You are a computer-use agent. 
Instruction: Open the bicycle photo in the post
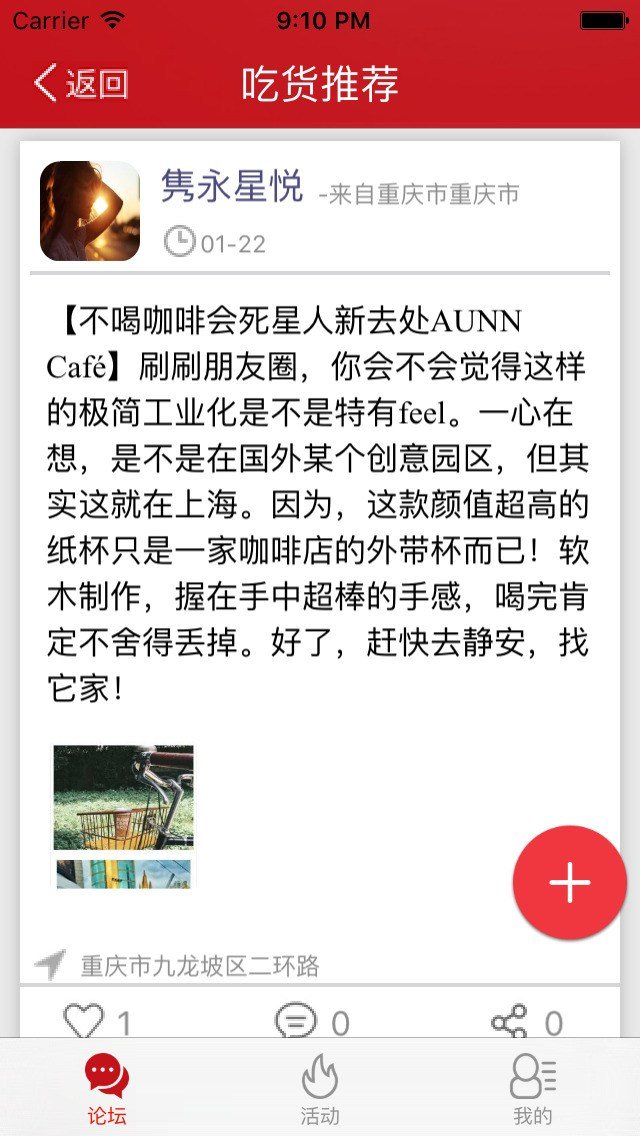point(124,796)
